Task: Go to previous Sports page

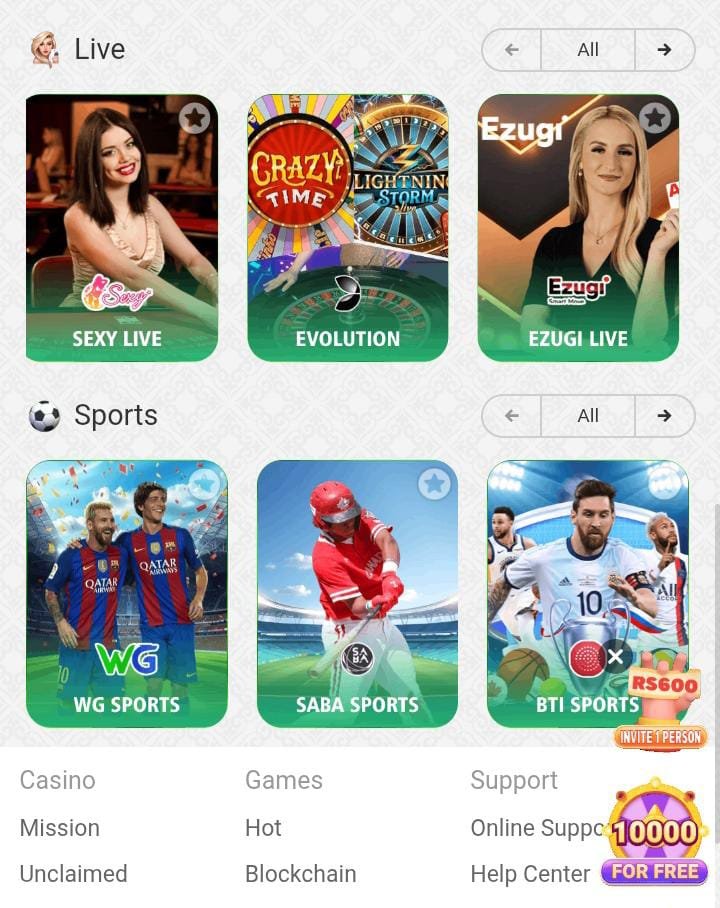Action: coord(512,415)
